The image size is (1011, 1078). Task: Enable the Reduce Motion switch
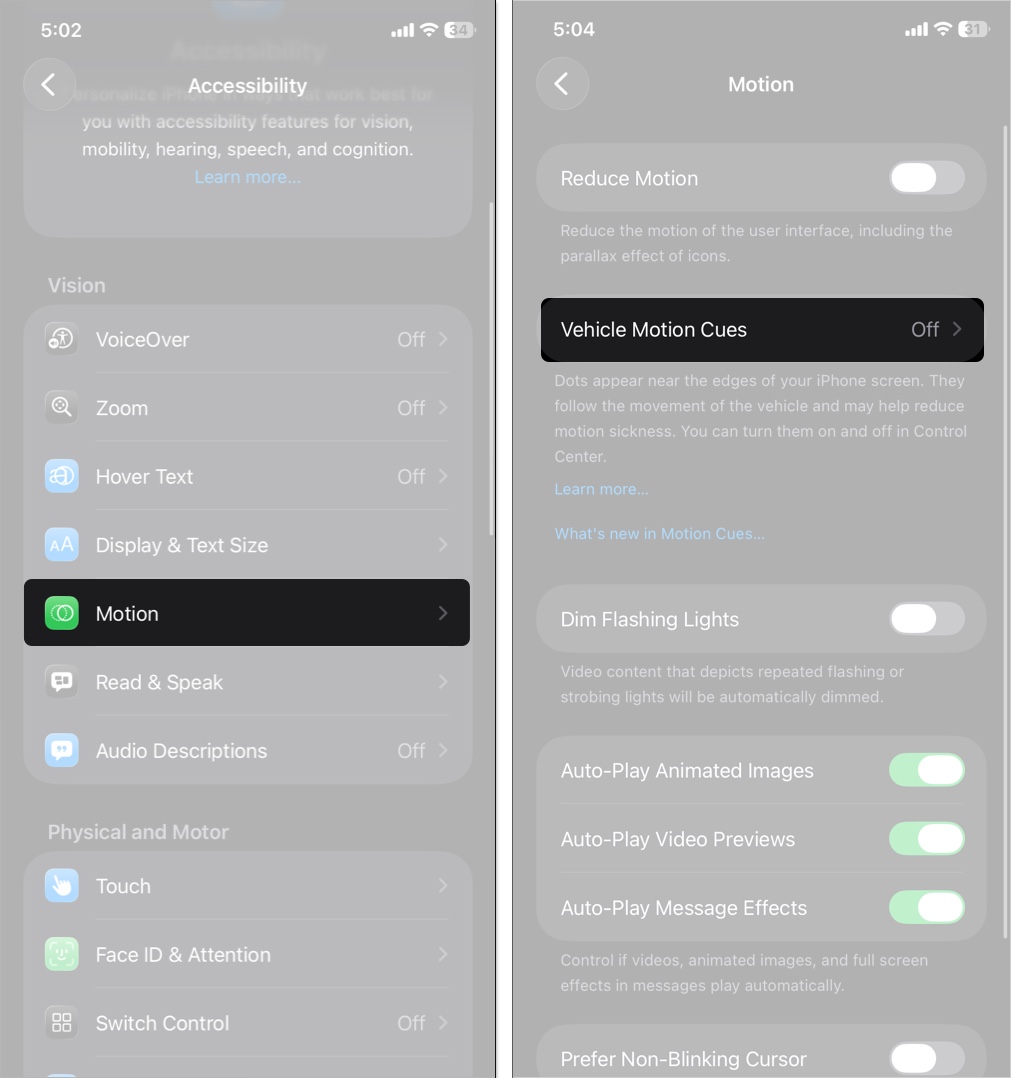click(926, 179)
